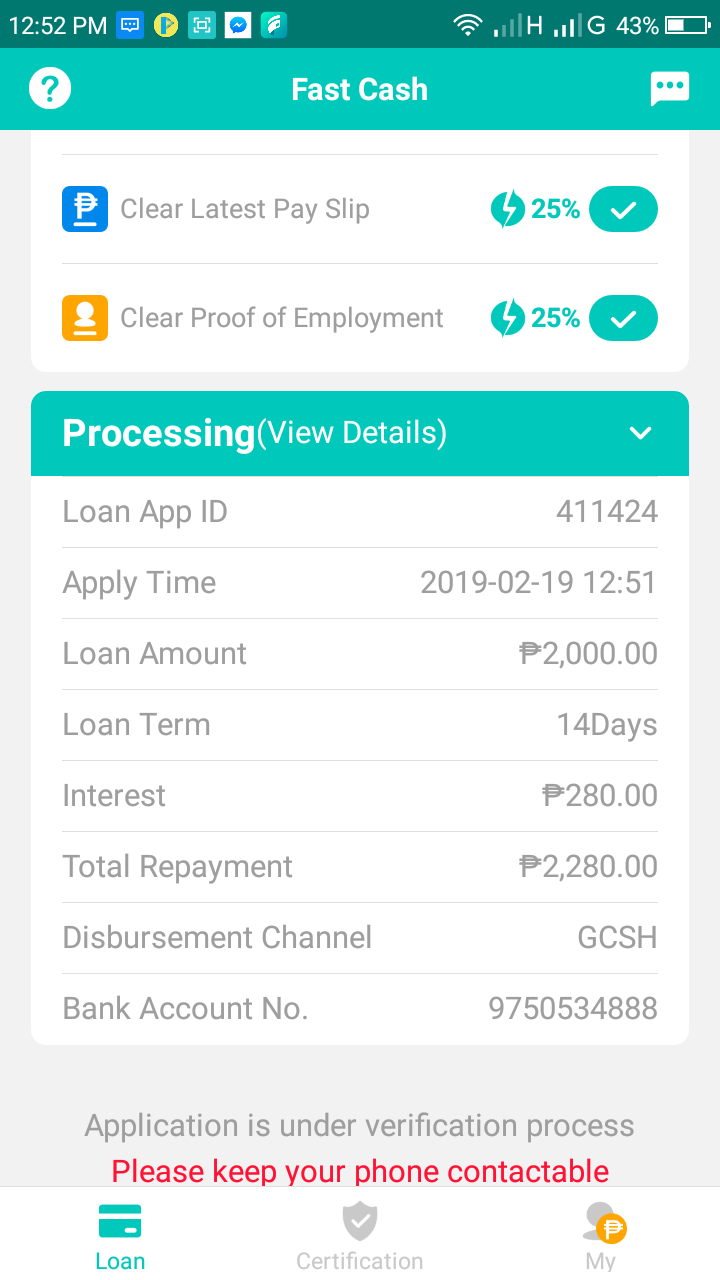The image size is (720, 1280).
Task: Click the lightning icon next to Pay Slip 25%
Action: [508, 209]
